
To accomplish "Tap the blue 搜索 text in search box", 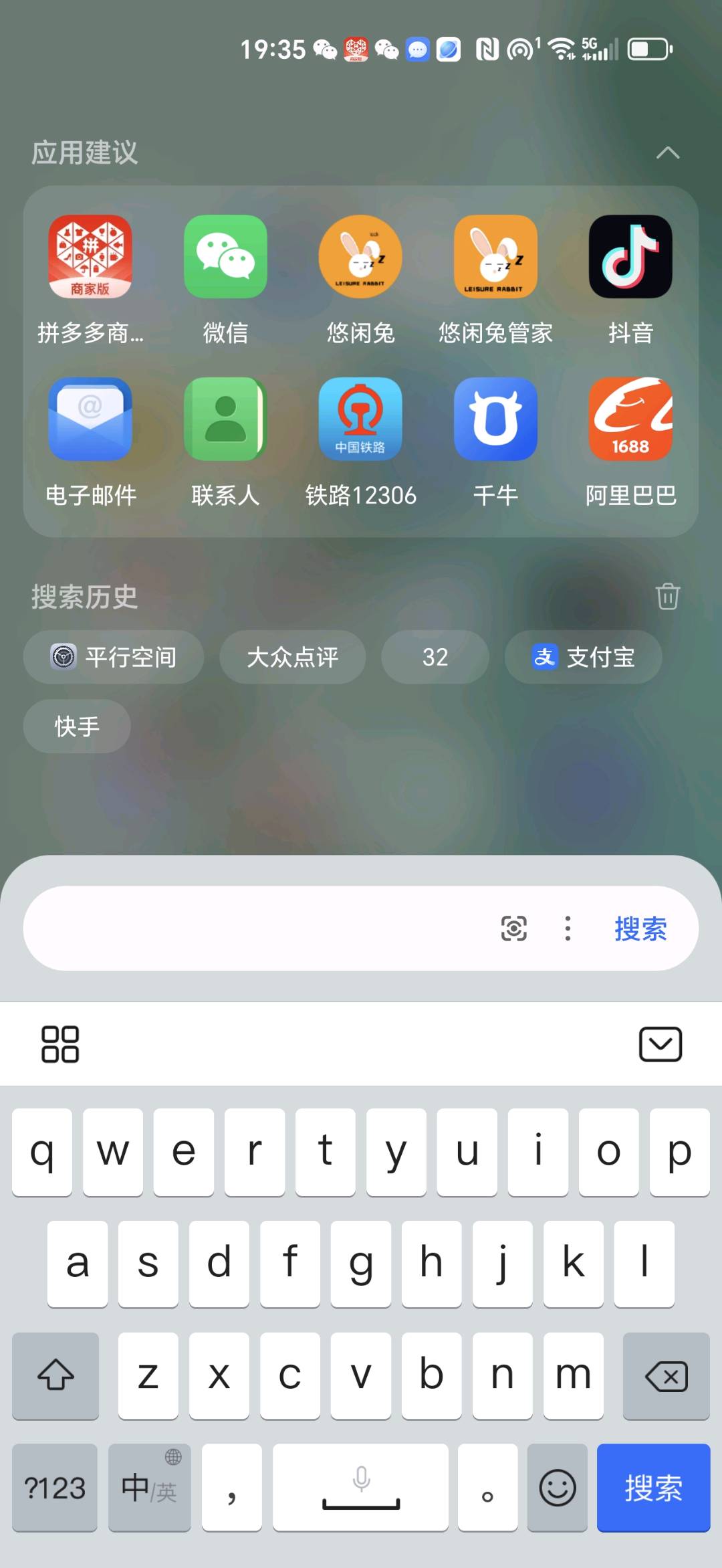I will (640, 928).
